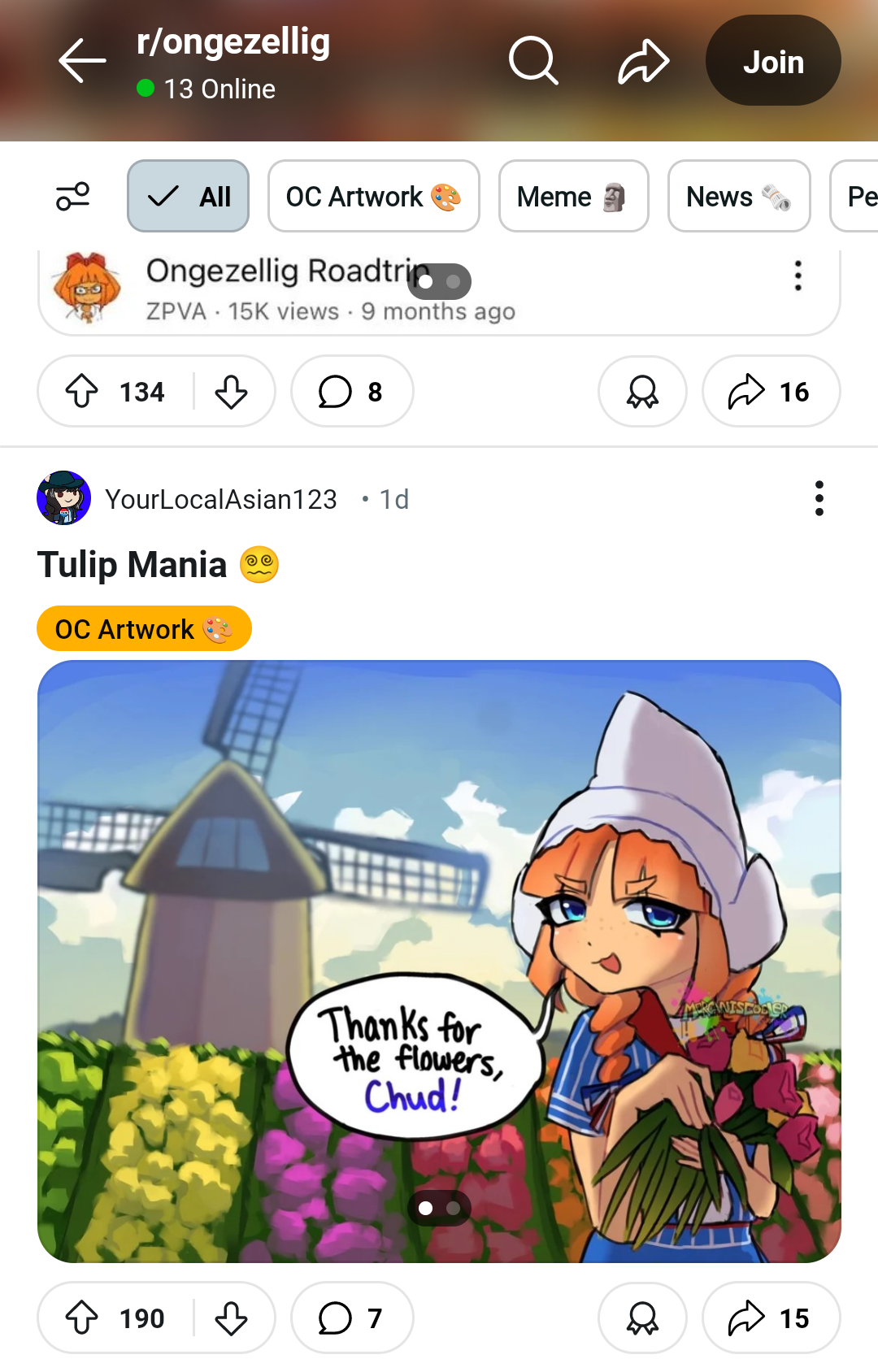Open the feed sort and filter options
This screenshot has height=1372, width=878.
[72, 196]
